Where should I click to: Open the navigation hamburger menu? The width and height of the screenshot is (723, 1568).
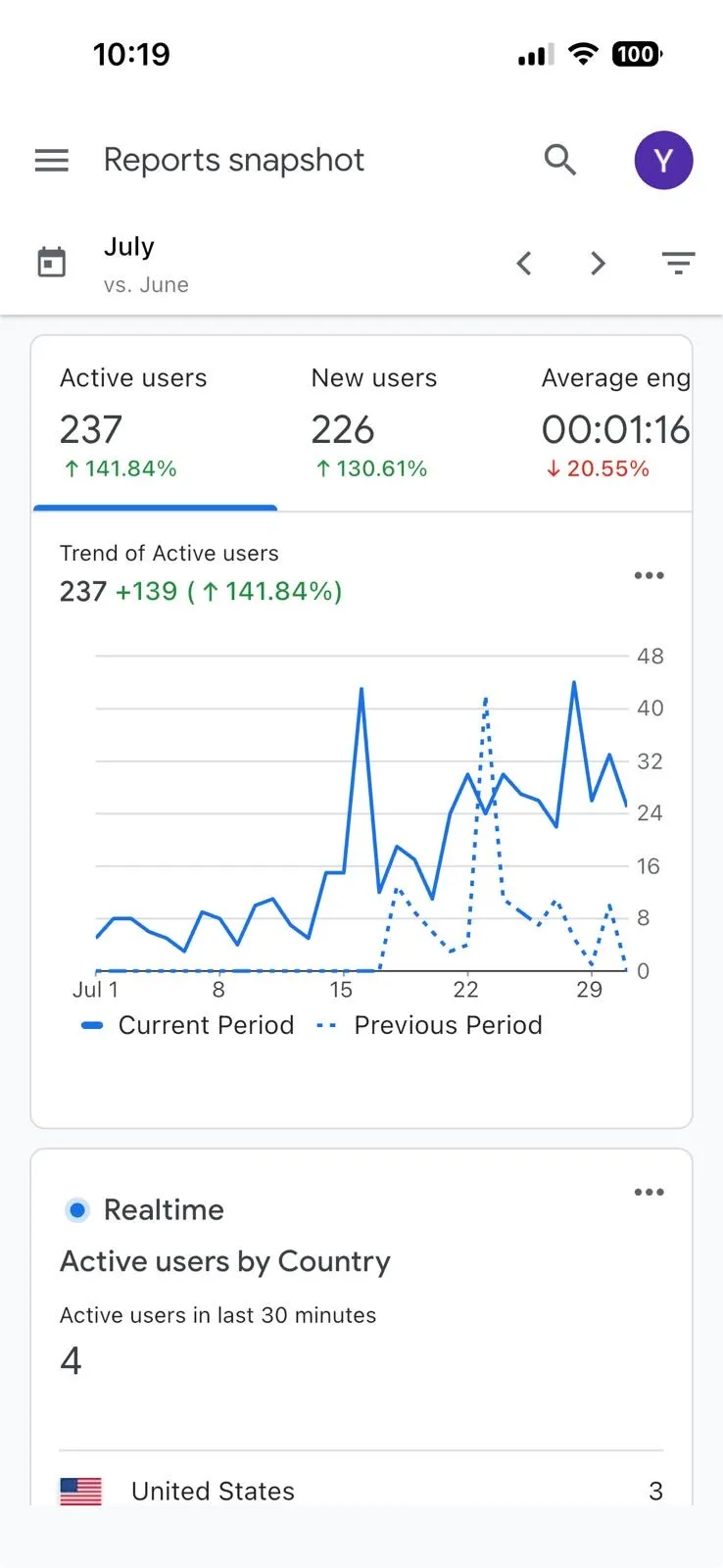(x=51, y=160)
